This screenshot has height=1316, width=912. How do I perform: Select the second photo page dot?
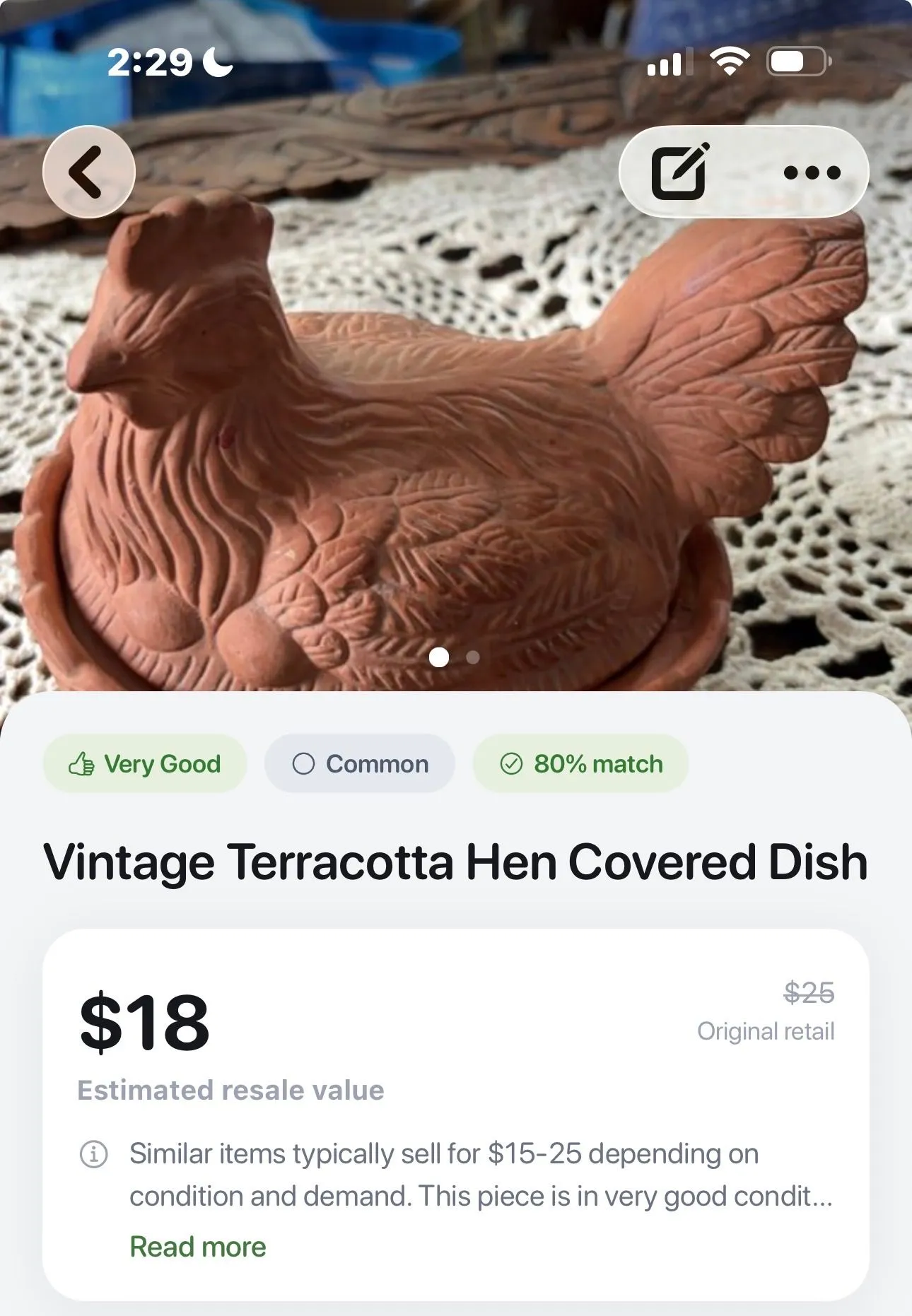pos(473,657)
